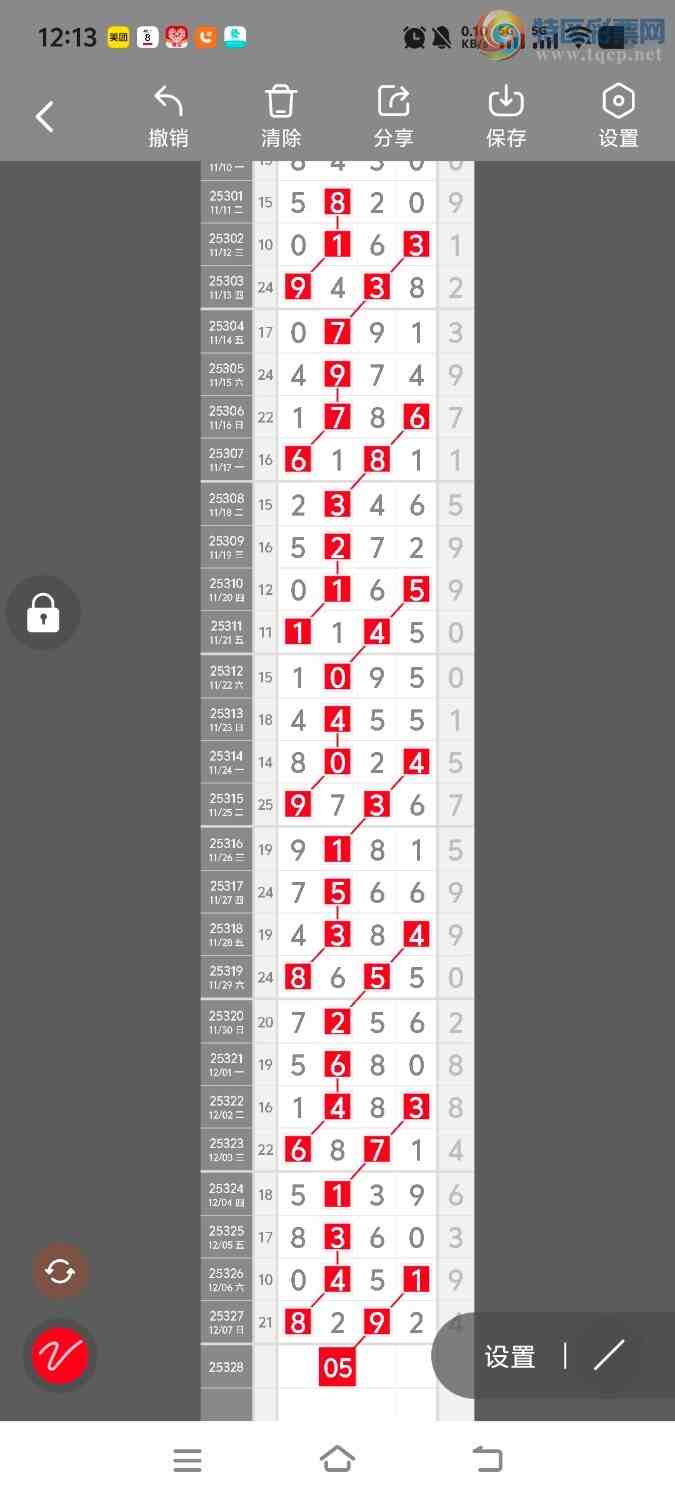This screenshot has height=1500, width=675.
Task: Save the chart with 保存
Action: coord(506,117)
